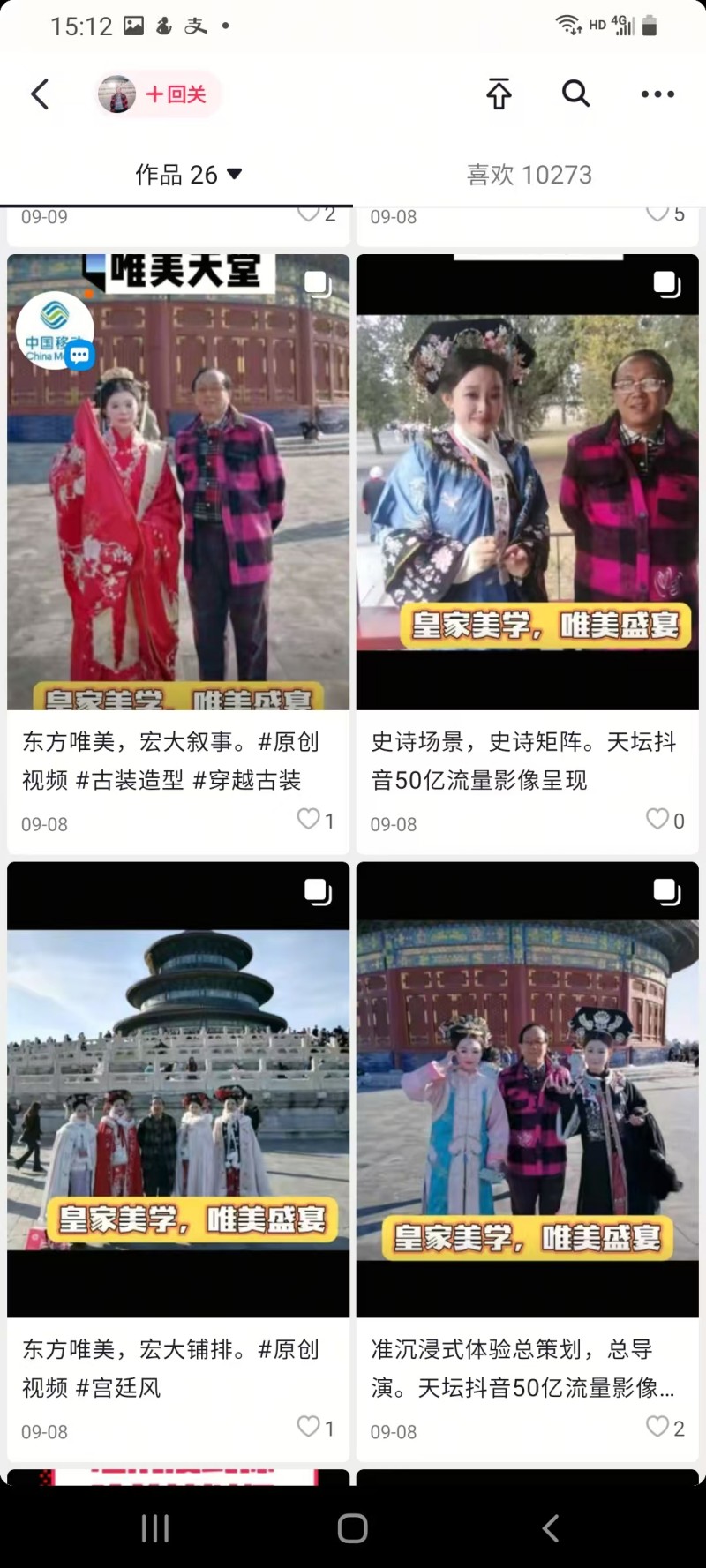
Task: Open the post 东方唯美，宏大铺排
Action: 178,1089
